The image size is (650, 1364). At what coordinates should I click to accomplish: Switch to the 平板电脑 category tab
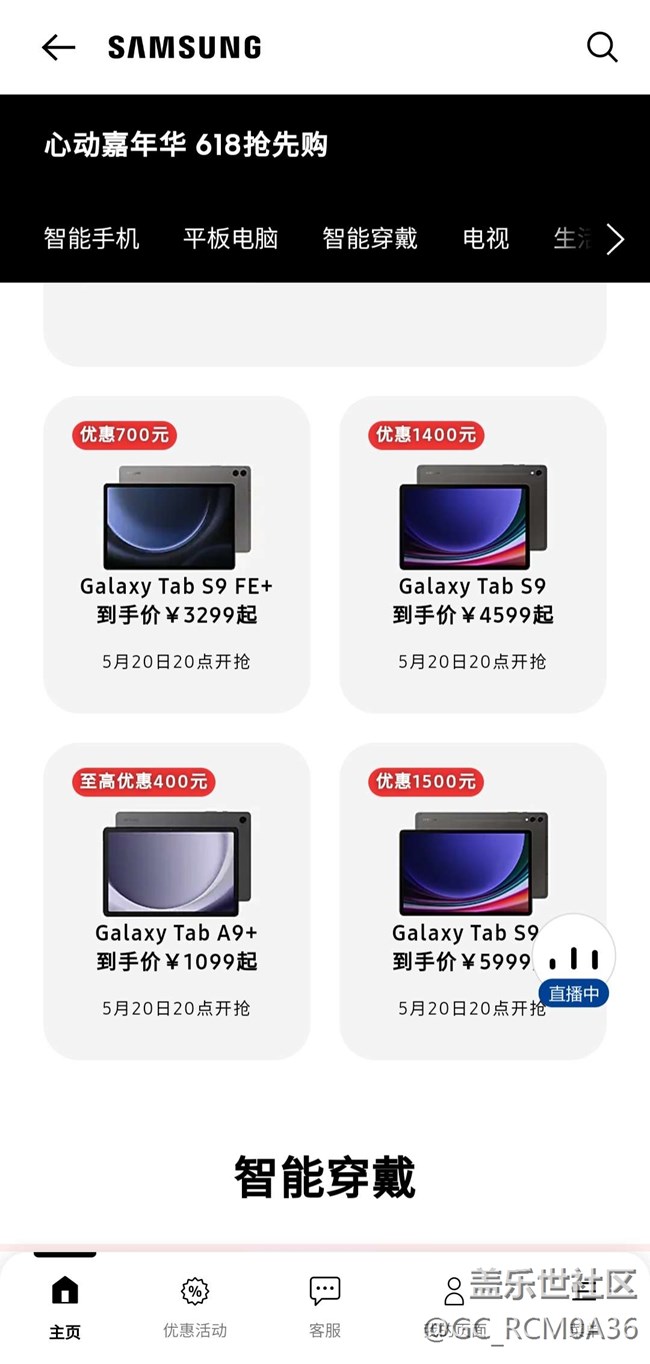[x=230, y=239]
